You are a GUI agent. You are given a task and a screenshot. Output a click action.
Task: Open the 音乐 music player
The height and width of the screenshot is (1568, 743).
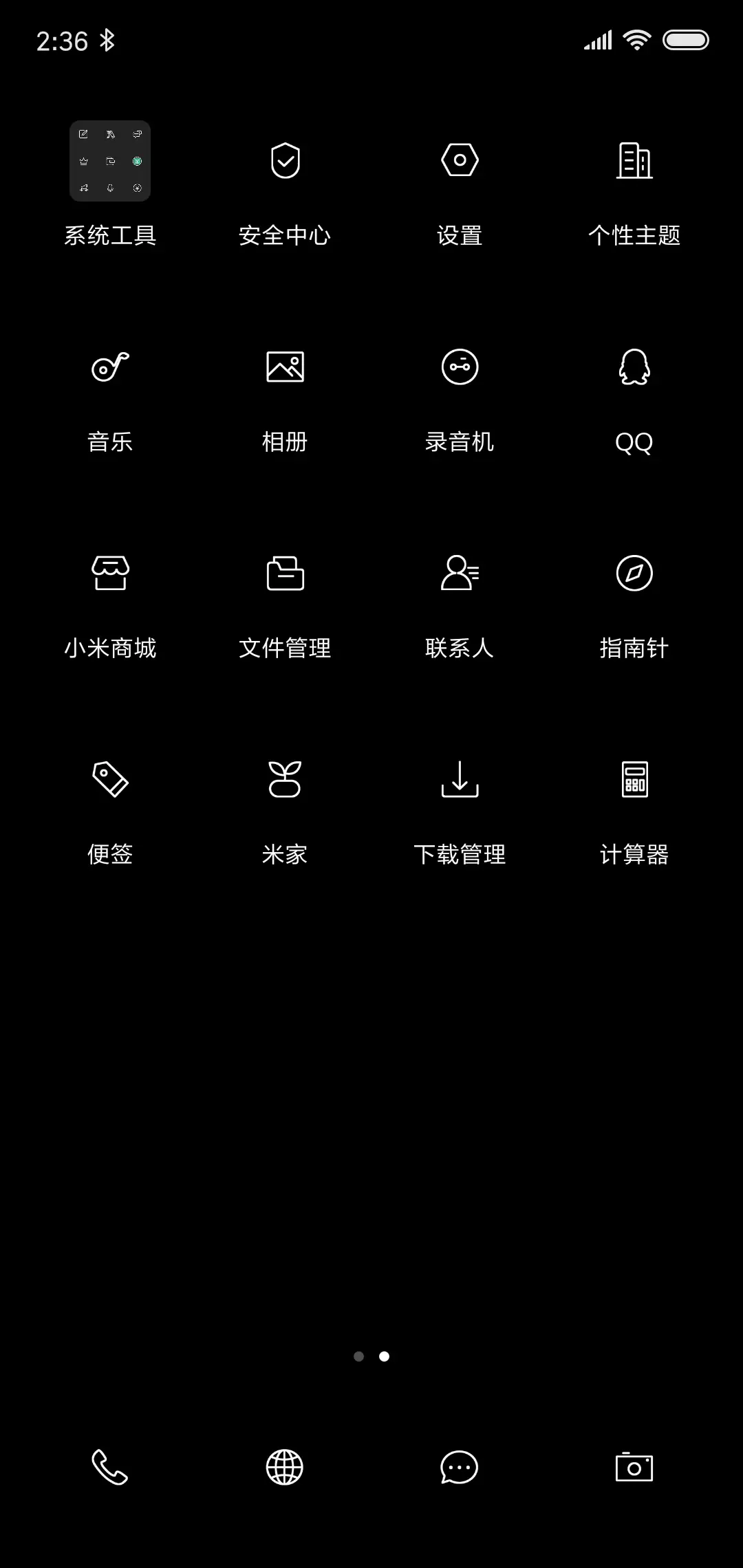[110, 368]
